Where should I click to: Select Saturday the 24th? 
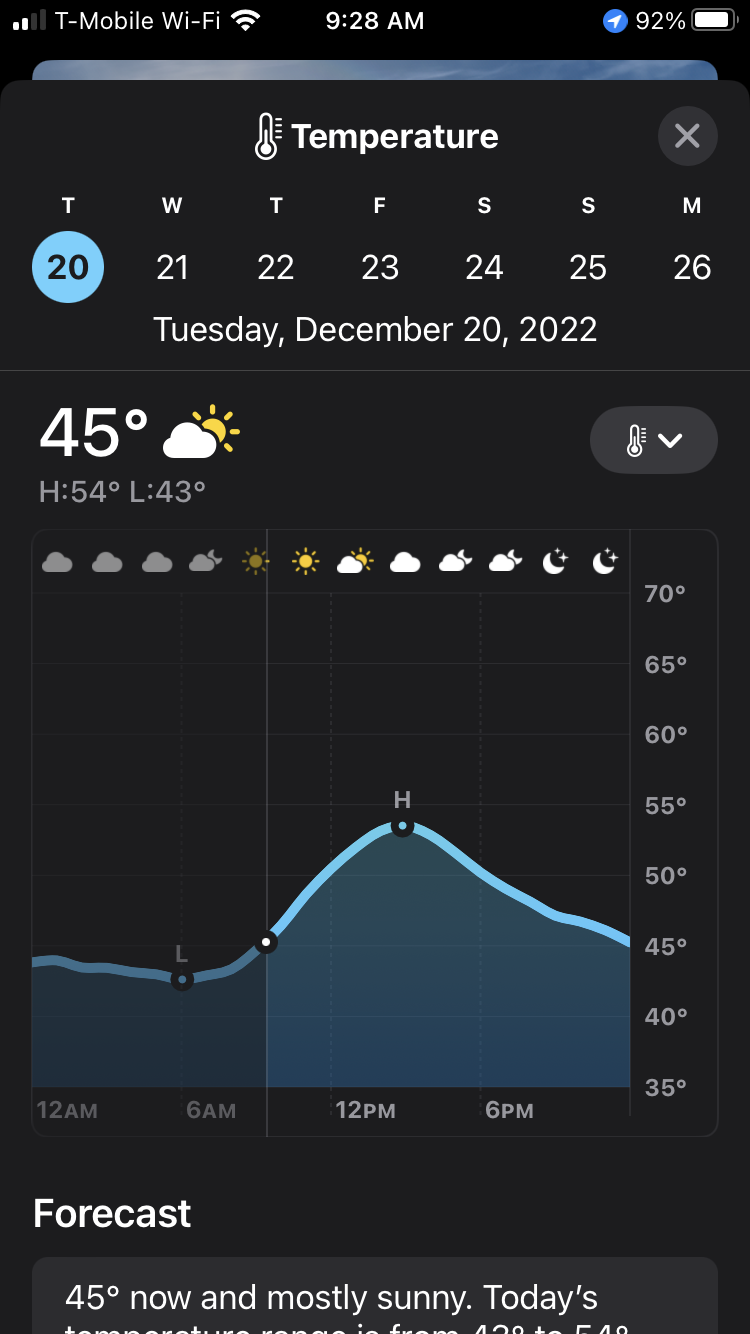(484, 267)
